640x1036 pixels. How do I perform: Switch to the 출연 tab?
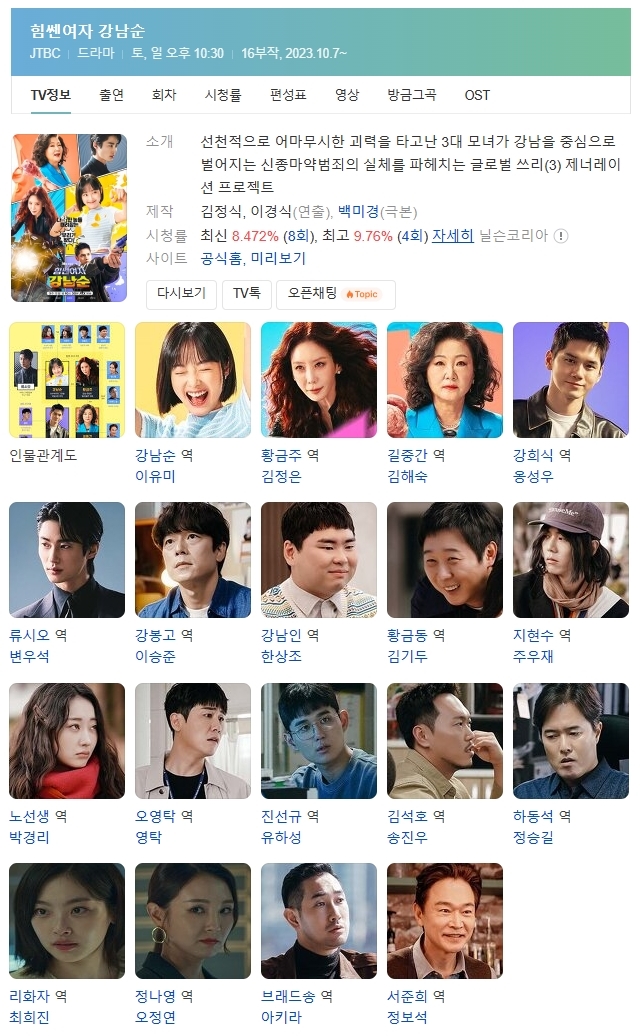pos(111,95)
